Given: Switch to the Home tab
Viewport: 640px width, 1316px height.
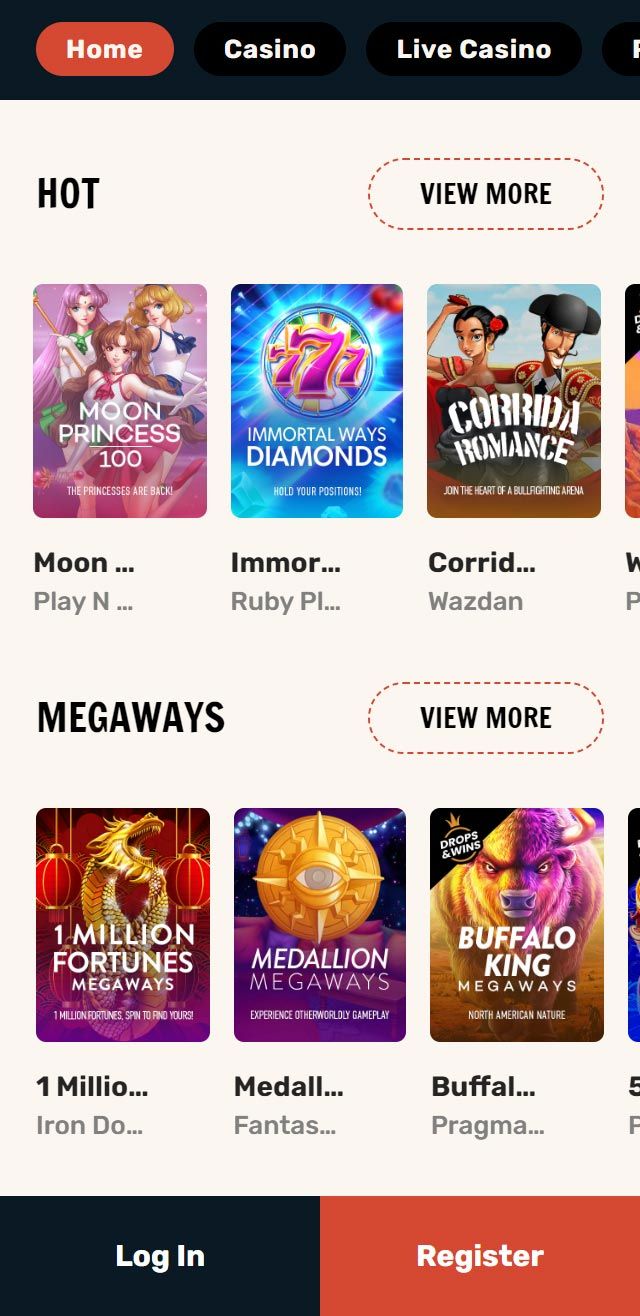Looking at the screenshot, I should [104, 49].
